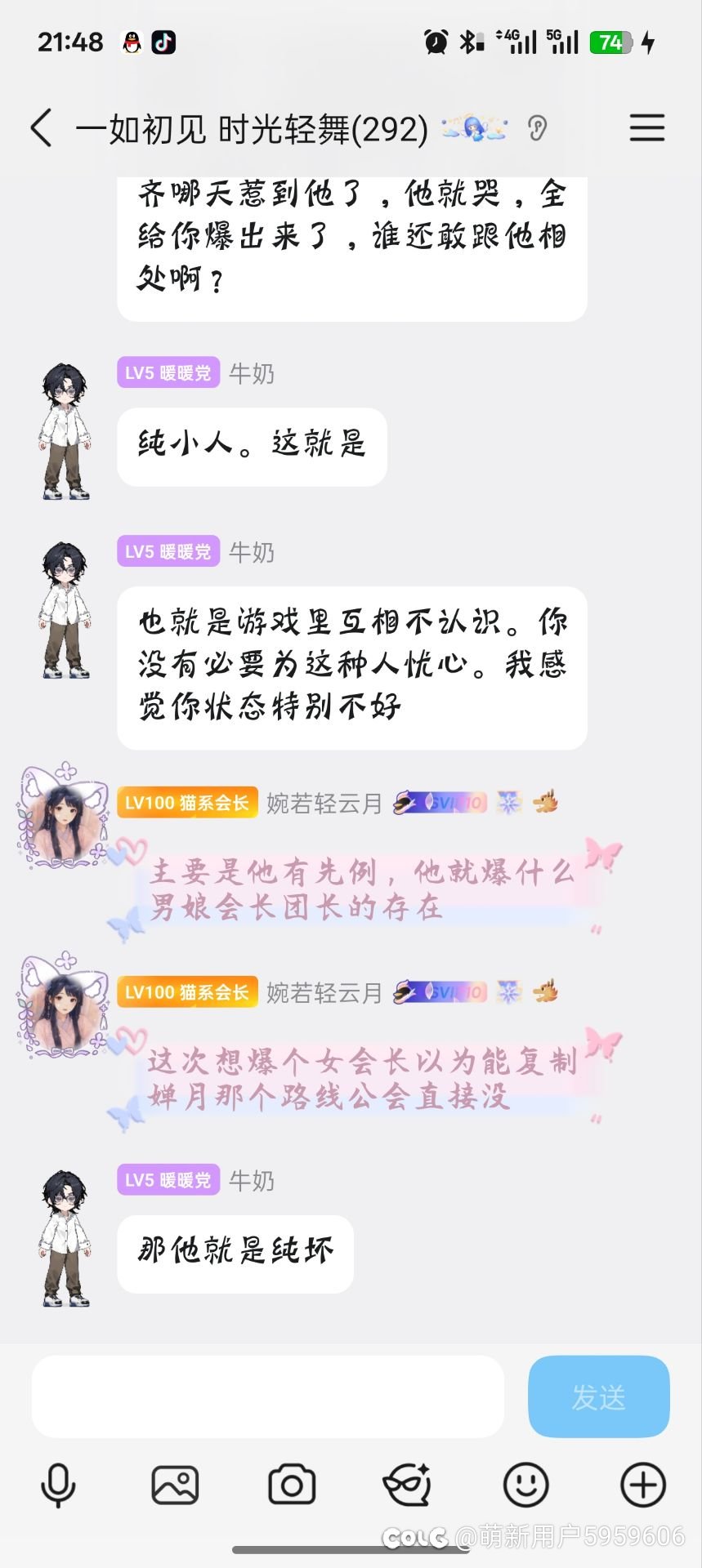View 牛奶's avatar next to 纯小人 message
Image resolution: width=702 pixels, height=1568 pixels.
point(65,430)
